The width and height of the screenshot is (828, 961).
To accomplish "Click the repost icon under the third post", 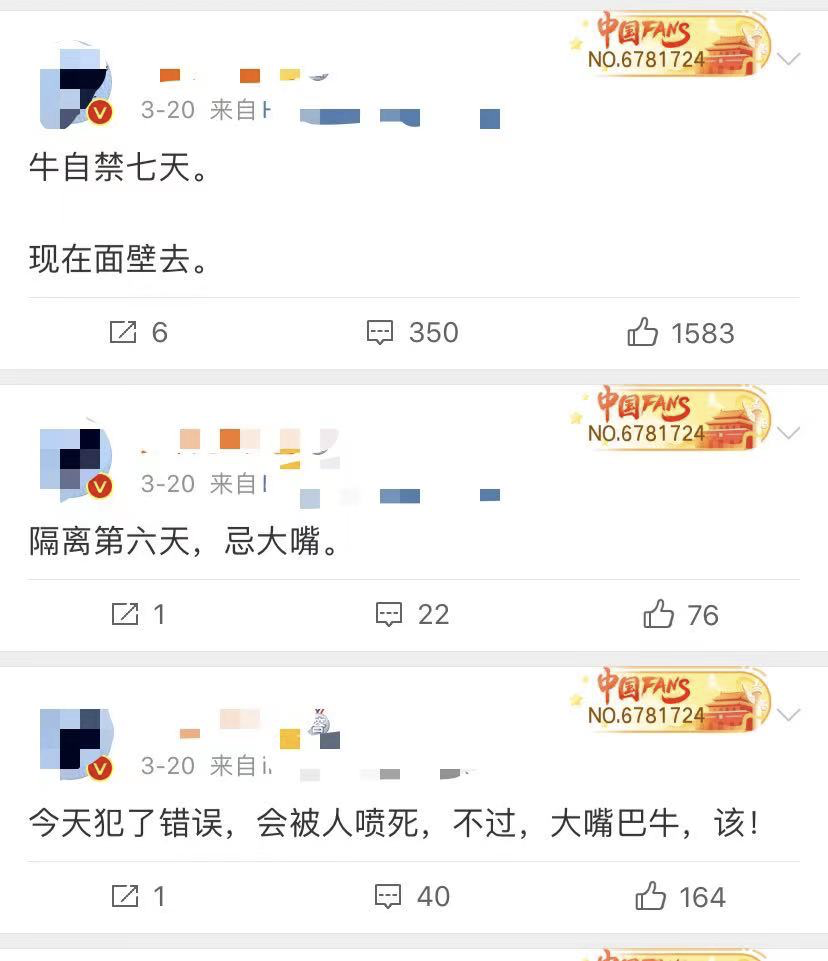I will pos(124,896).
